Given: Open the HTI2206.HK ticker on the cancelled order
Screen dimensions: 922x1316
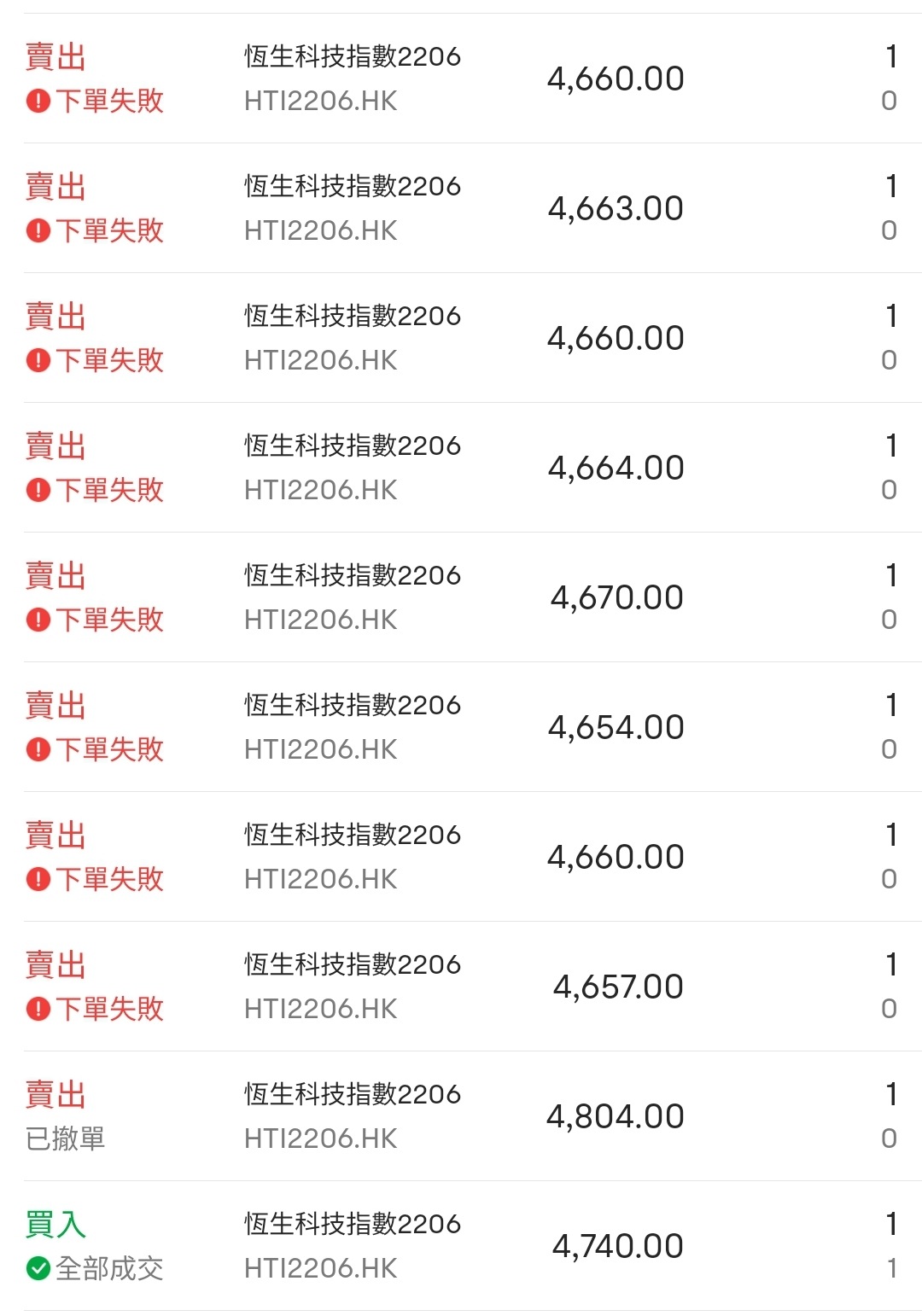Looking at the screenshot, I should [x=321, y=1139].
